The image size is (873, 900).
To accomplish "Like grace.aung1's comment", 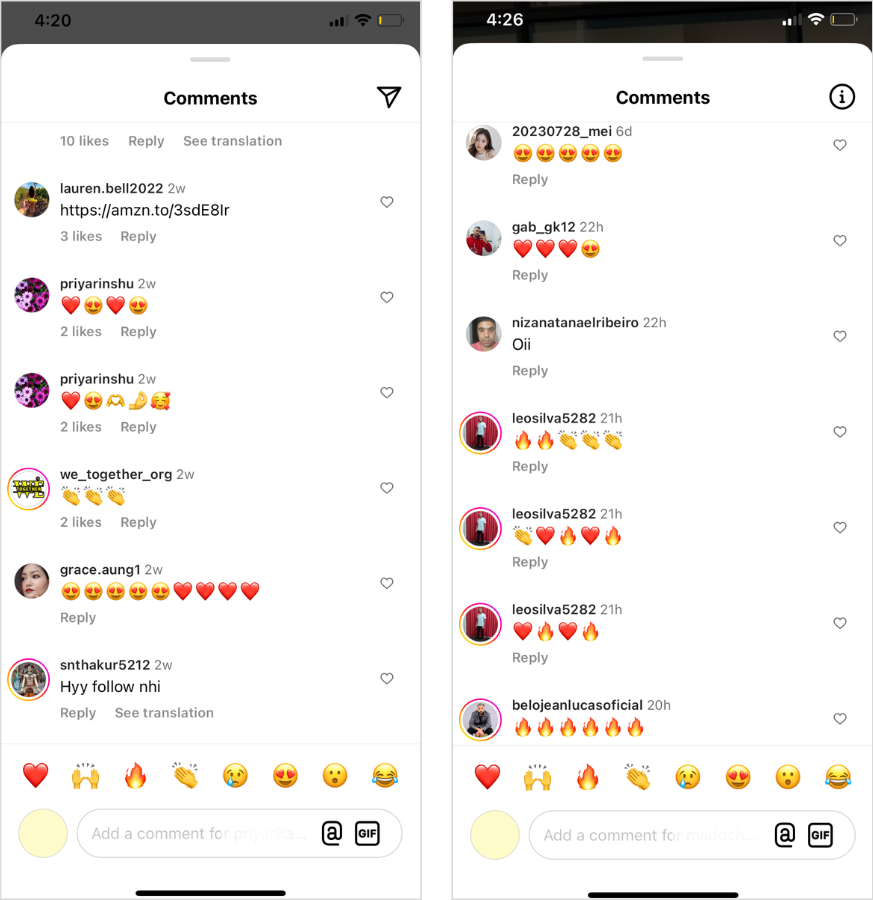I will click(387, 583).
